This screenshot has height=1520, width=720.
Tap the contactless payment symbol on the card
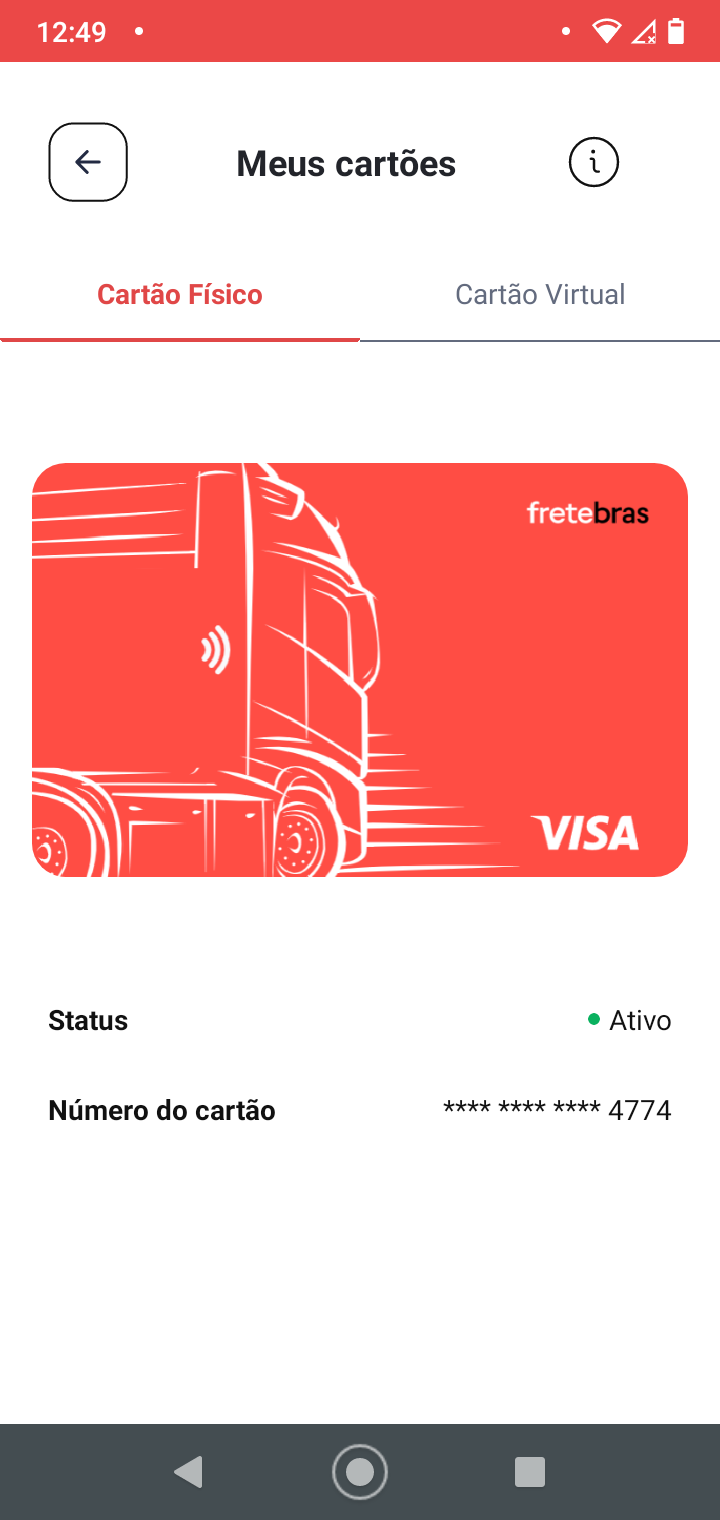(x=214, y=649)
